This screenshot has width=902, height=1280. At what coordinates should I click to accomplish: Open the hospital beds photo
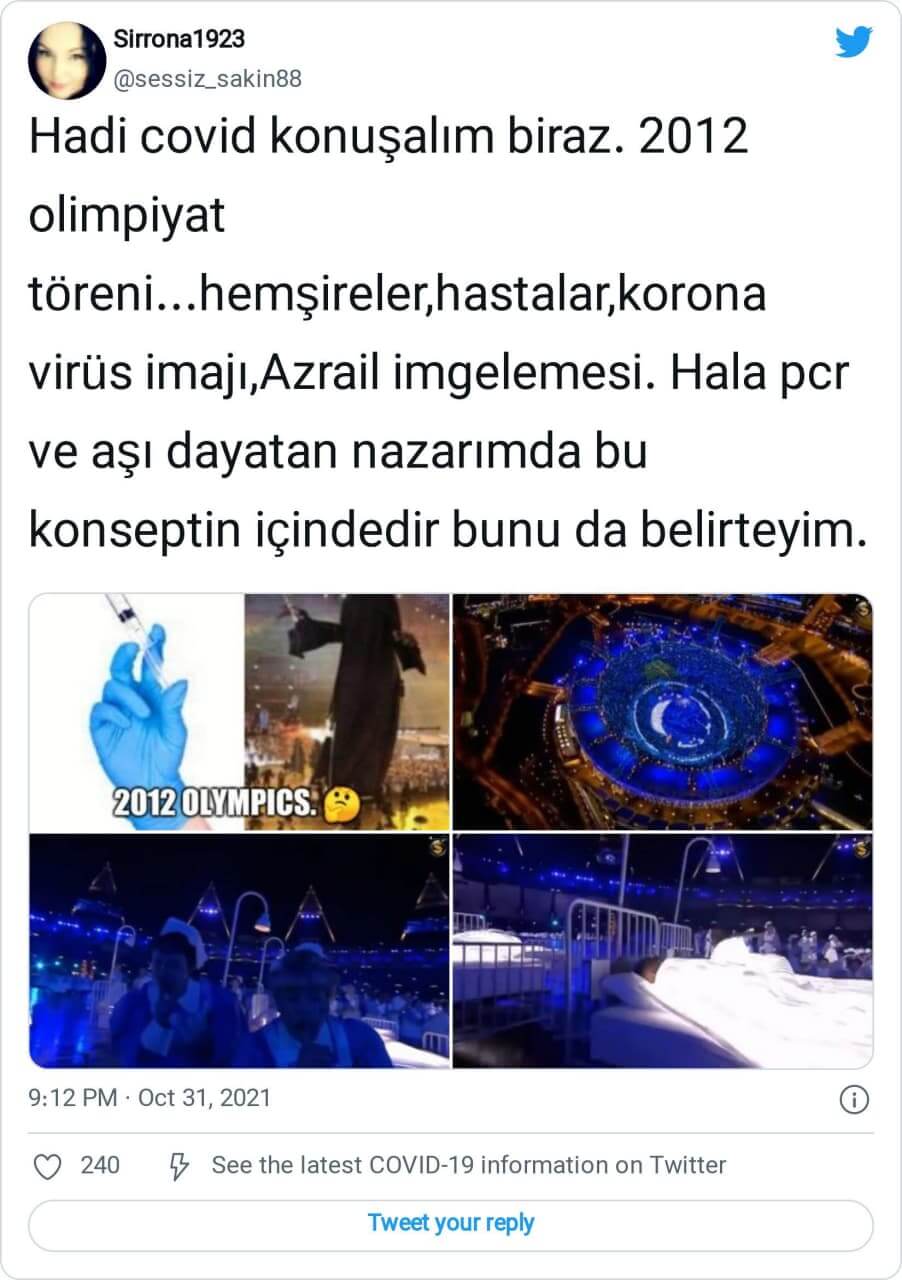(663, 951)
